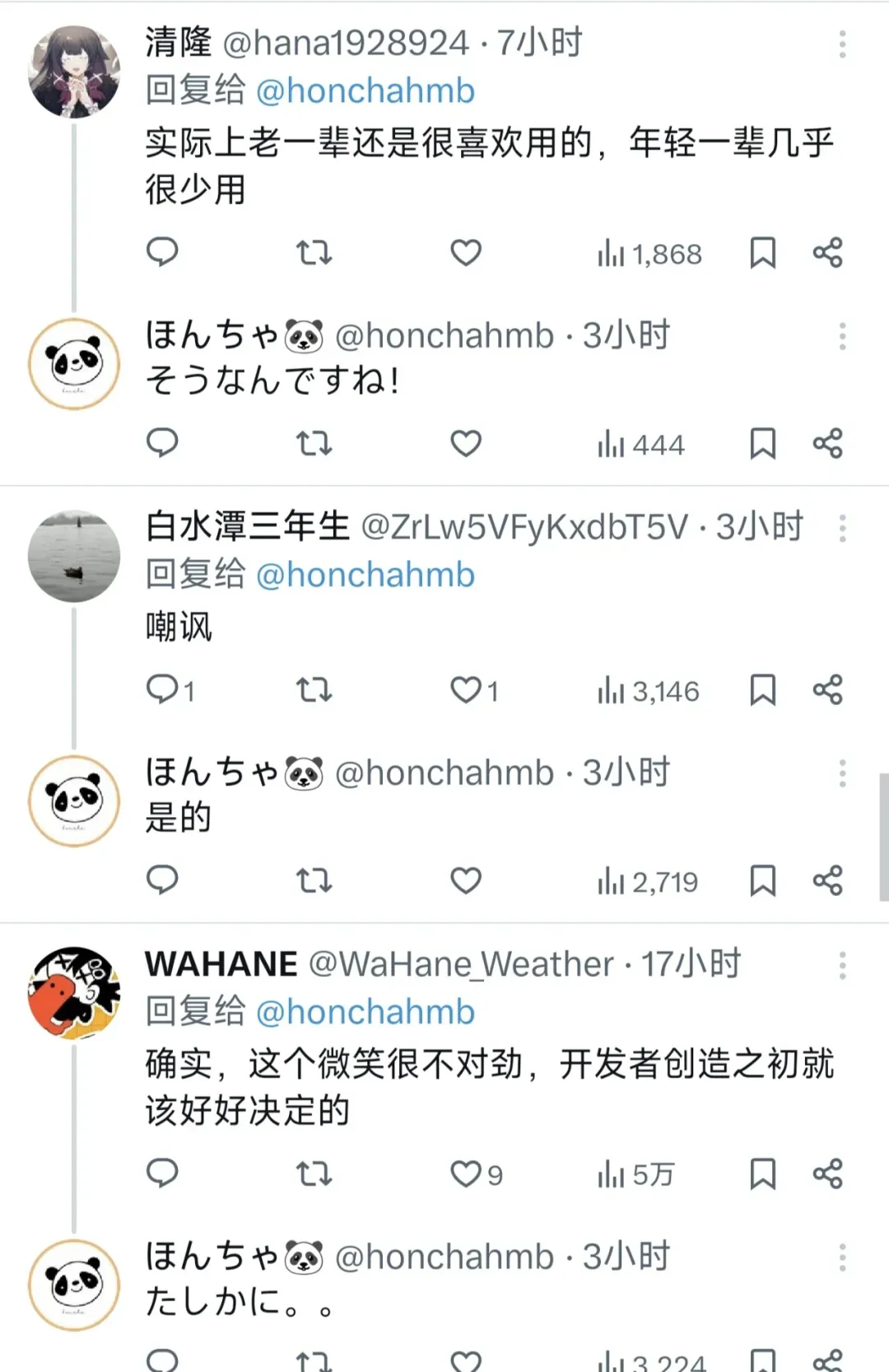Open overflow menu on 清隆's reply
Image resolution: width=889 pixels, height=1372 pixels.
pyautogui.click(x=842, y=44)
